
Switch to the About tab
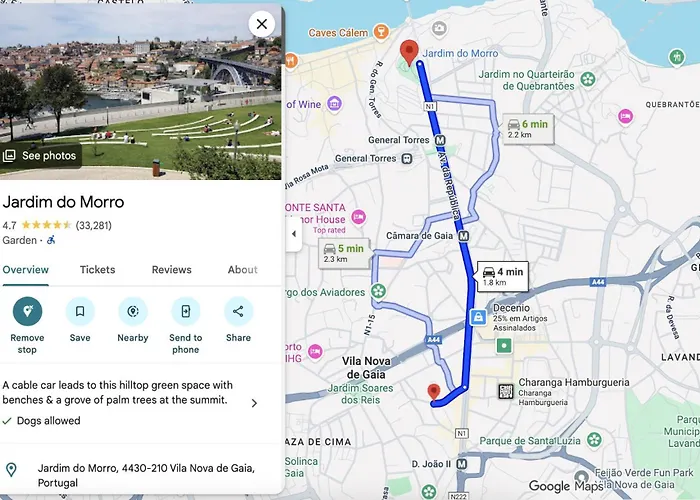pyautogui.click(x=242, y=270)
